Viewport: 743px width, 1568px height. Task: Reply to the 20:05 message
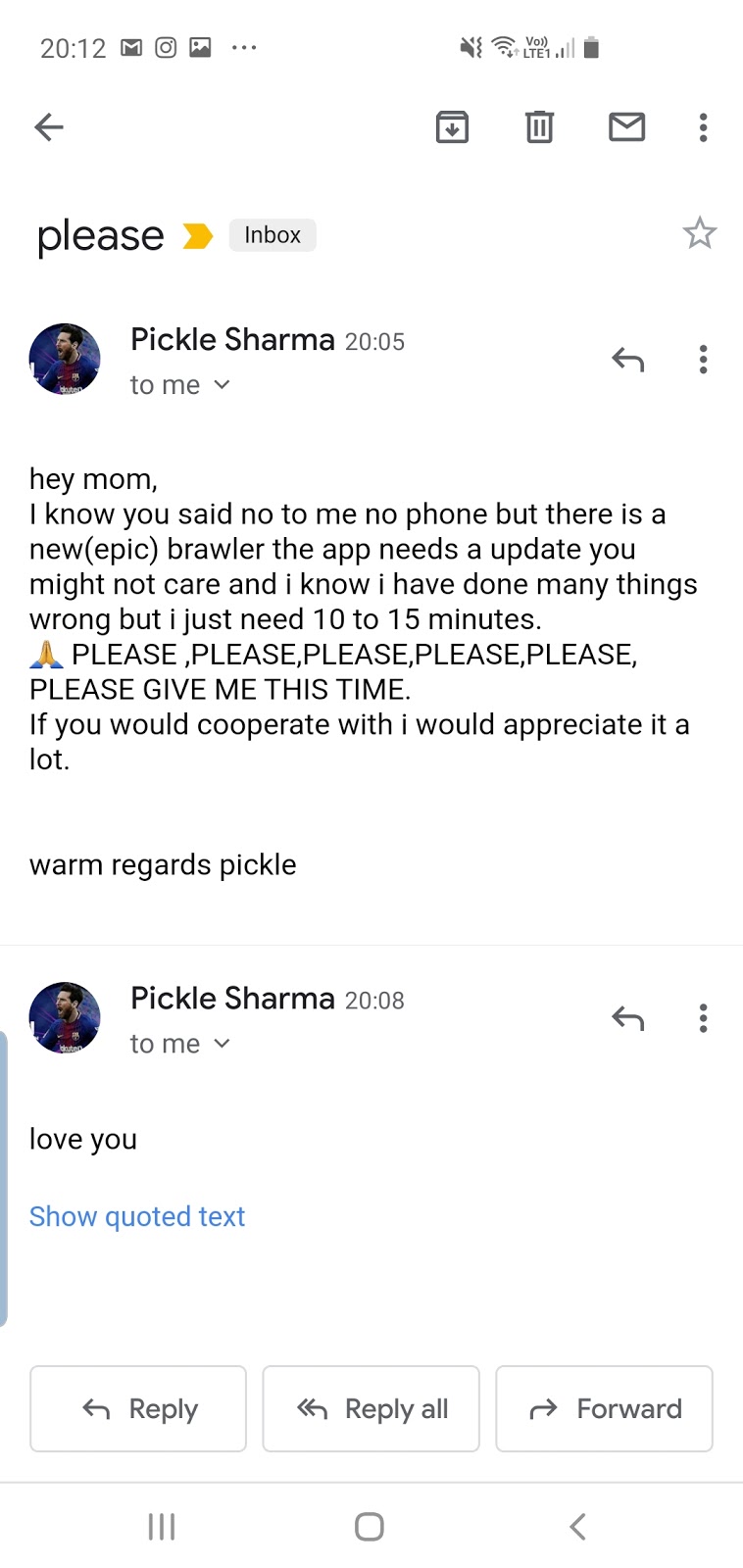point(627,360)
